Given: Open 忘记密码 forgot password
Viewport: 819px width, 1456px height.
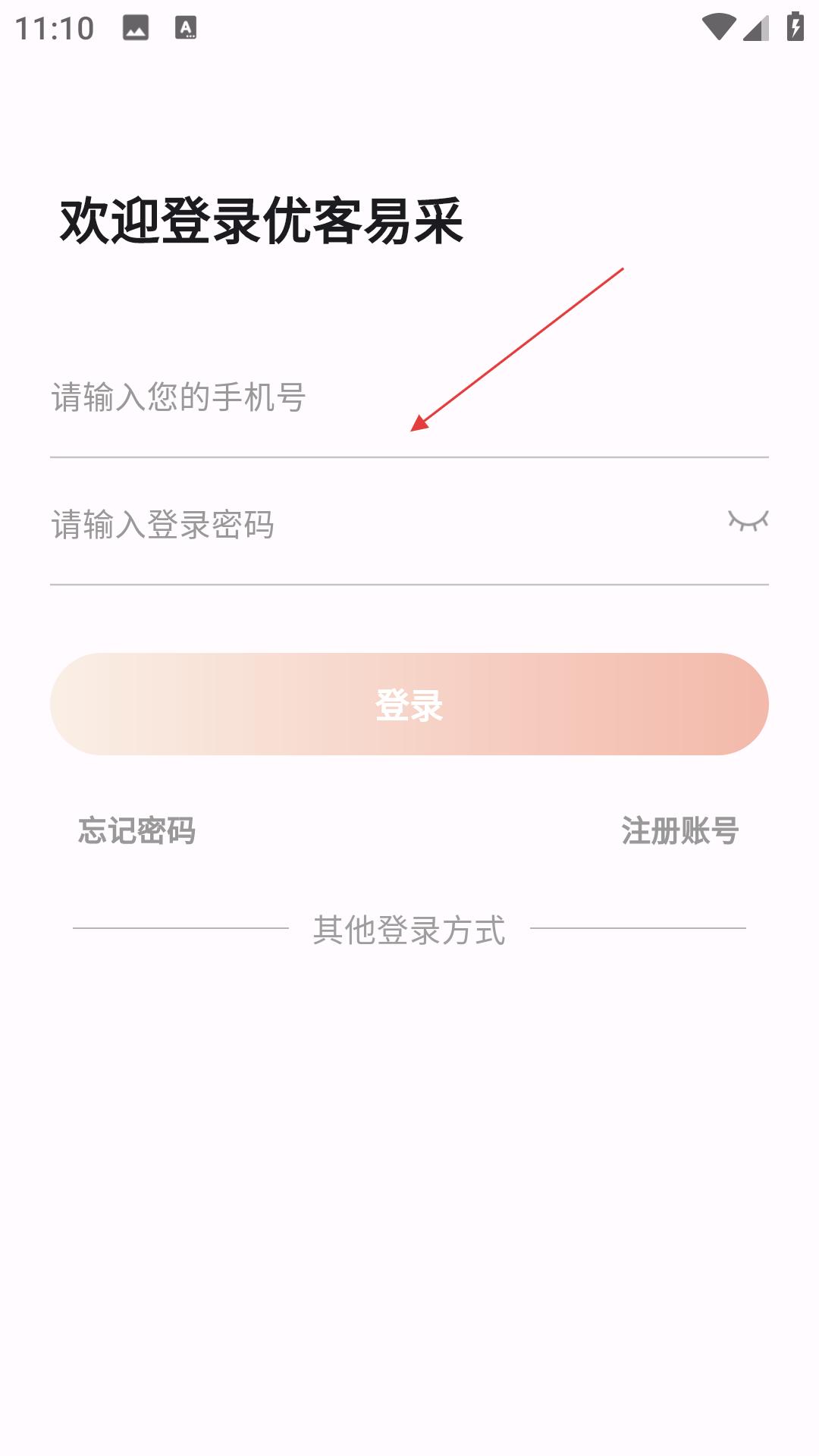Looking at the screenshot, I should point(137,830).
